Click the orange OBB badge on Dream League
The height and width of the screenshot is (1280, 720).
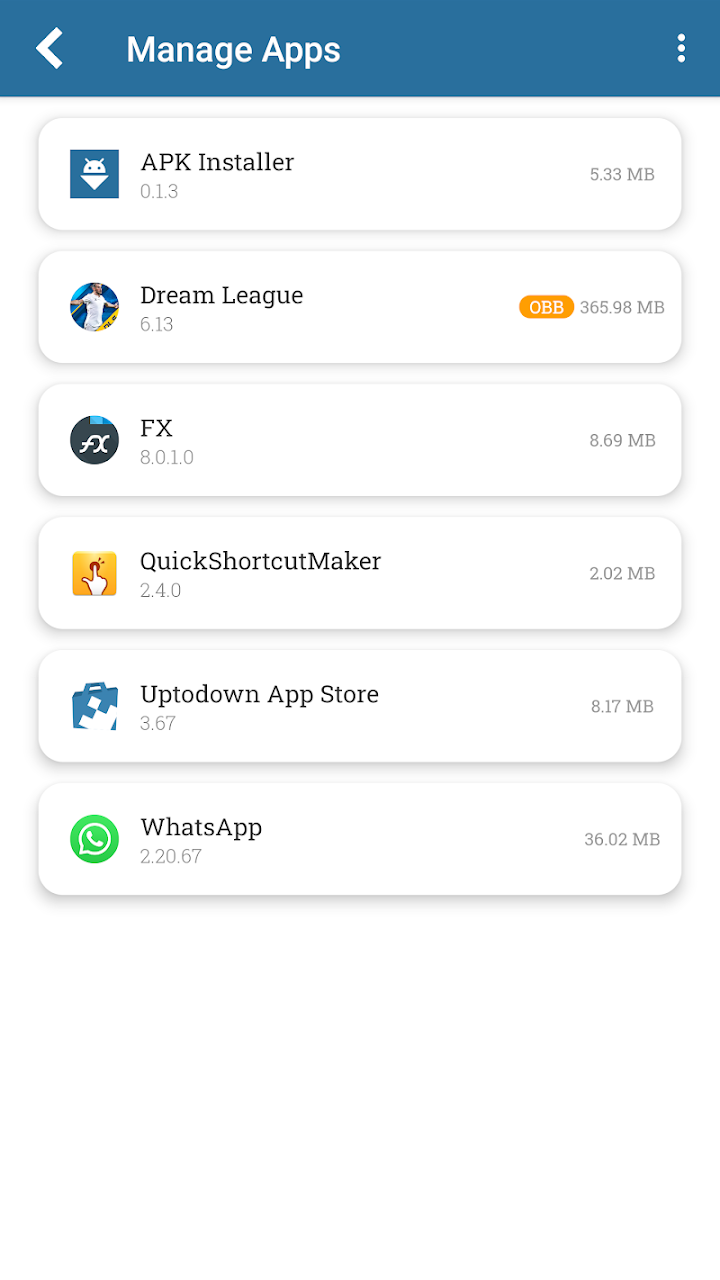tap(546, 307)
